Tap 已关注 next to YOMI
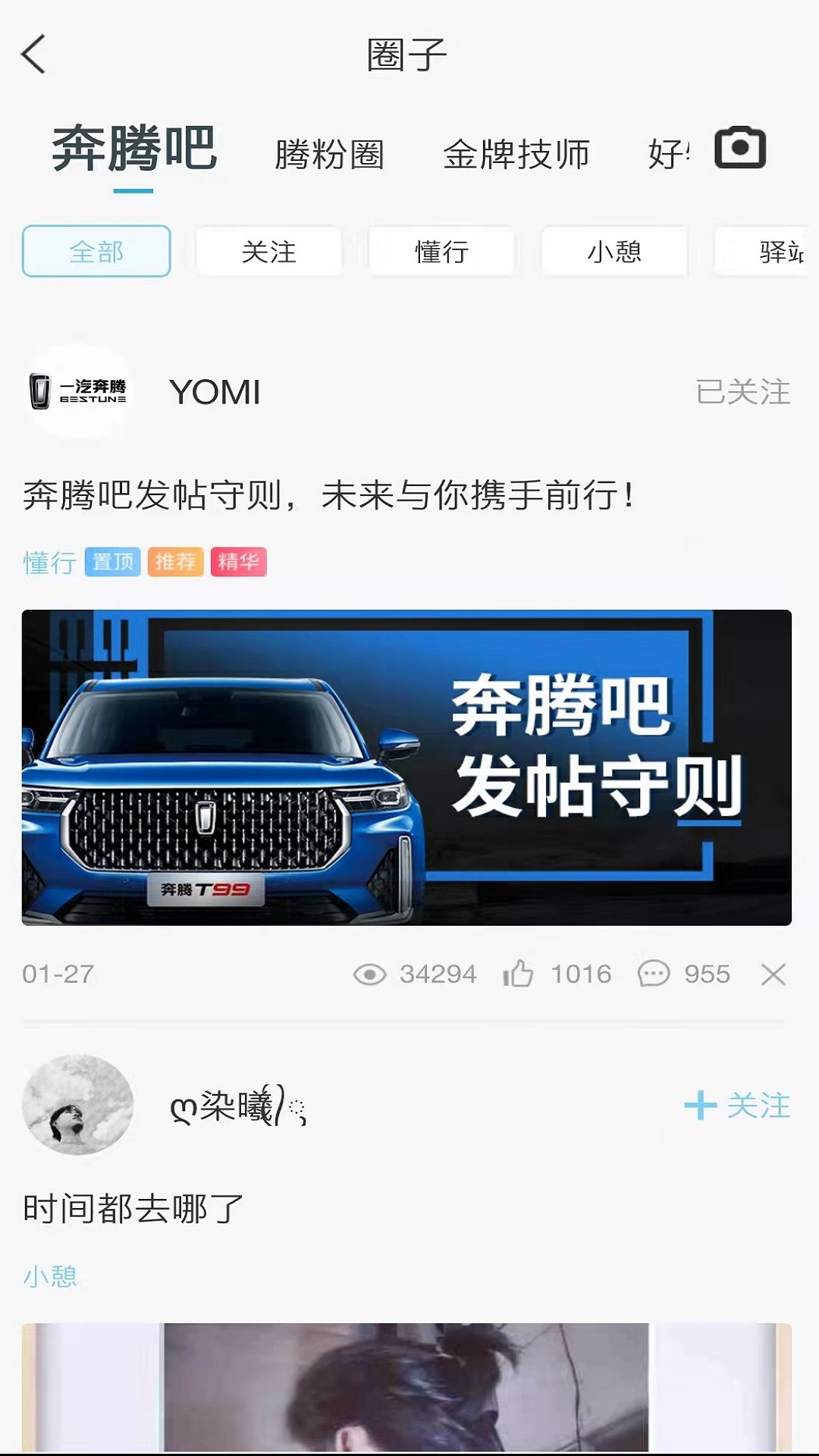 [x=743, y=392]
